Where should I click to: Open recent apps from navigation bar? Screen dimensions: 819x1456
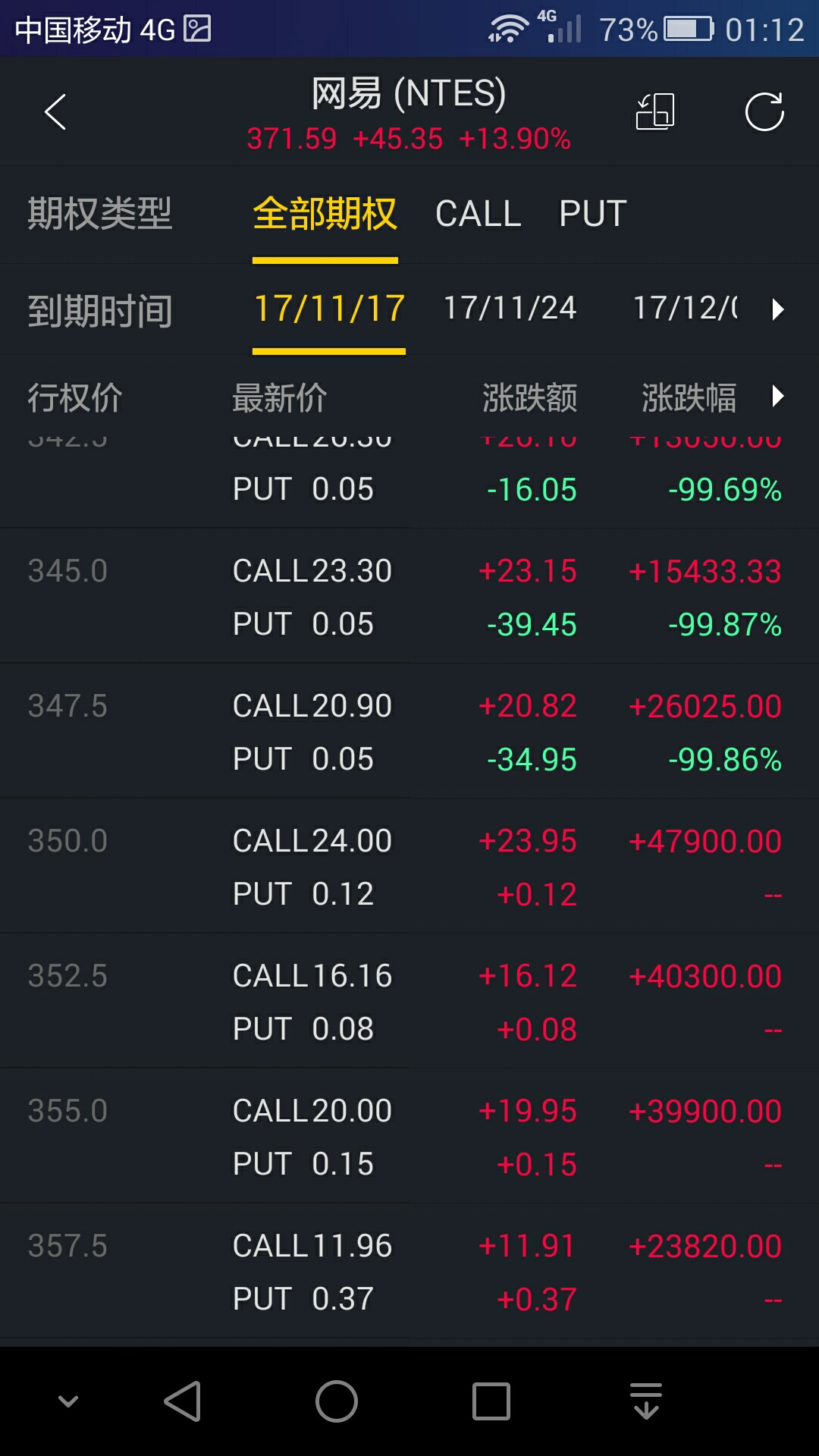491,1401
